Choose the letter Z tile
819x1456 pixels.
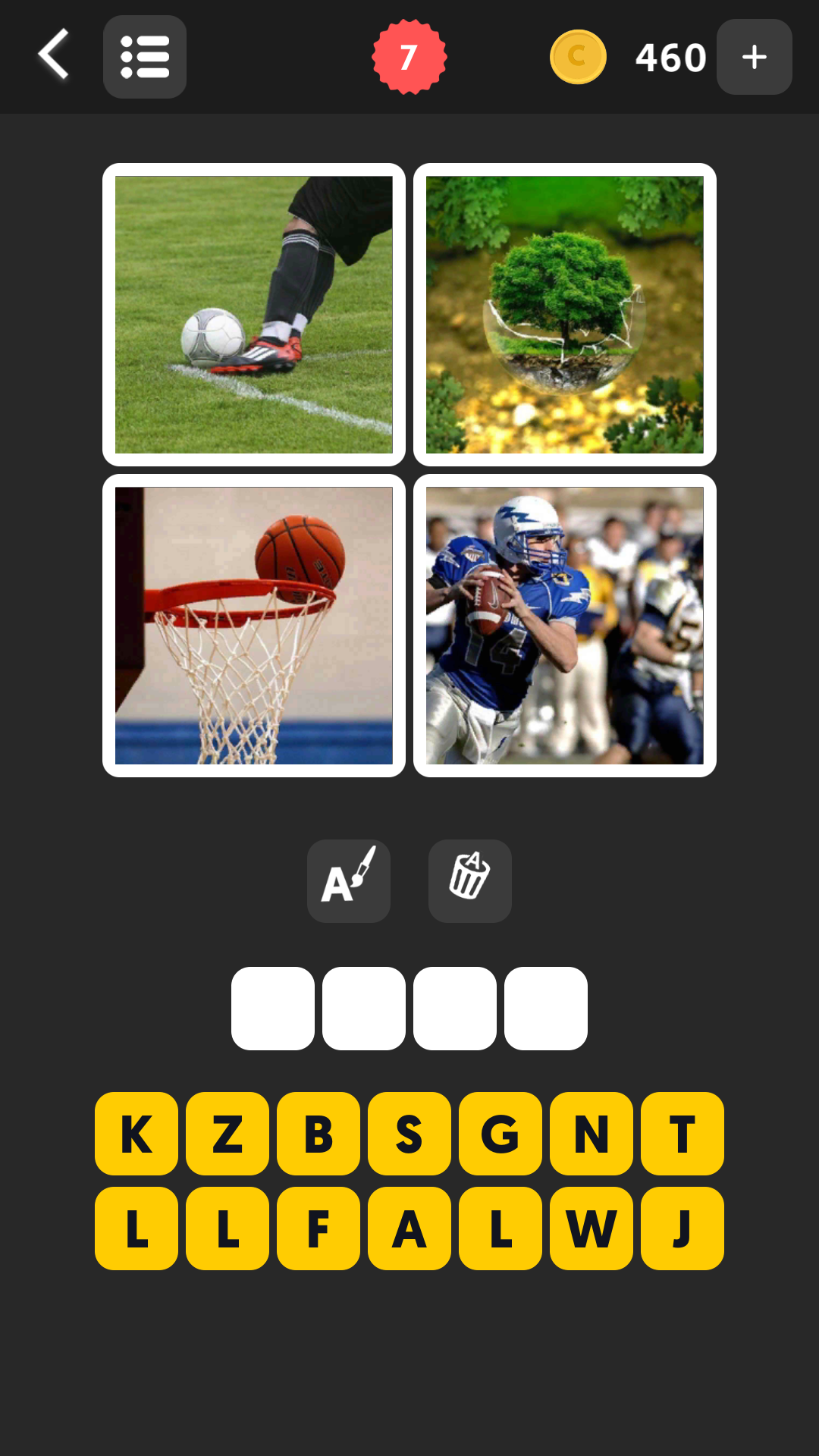pos(227,1134)
